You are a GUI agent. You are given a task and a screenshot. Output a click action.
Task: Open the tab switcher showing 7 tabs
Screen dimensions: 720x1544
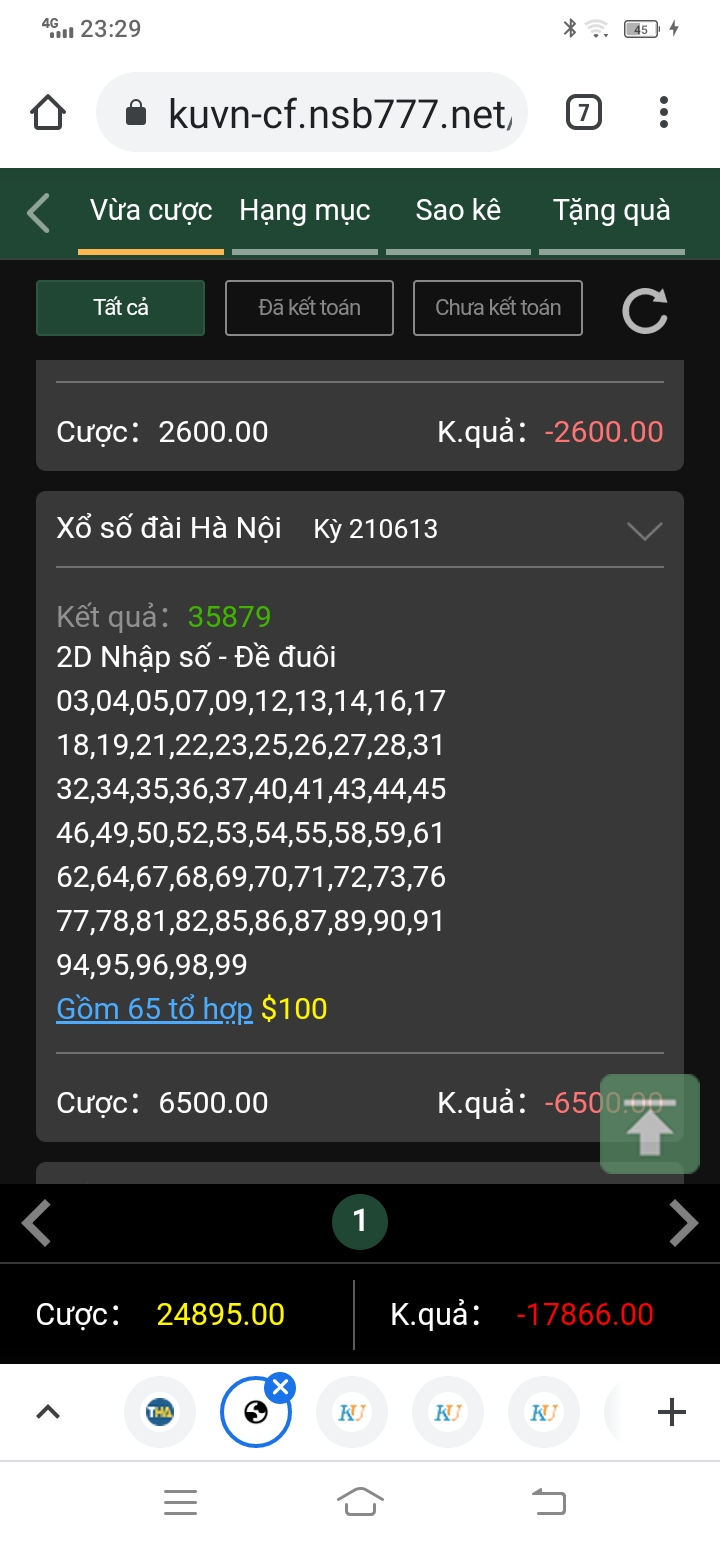coord(584,113)
